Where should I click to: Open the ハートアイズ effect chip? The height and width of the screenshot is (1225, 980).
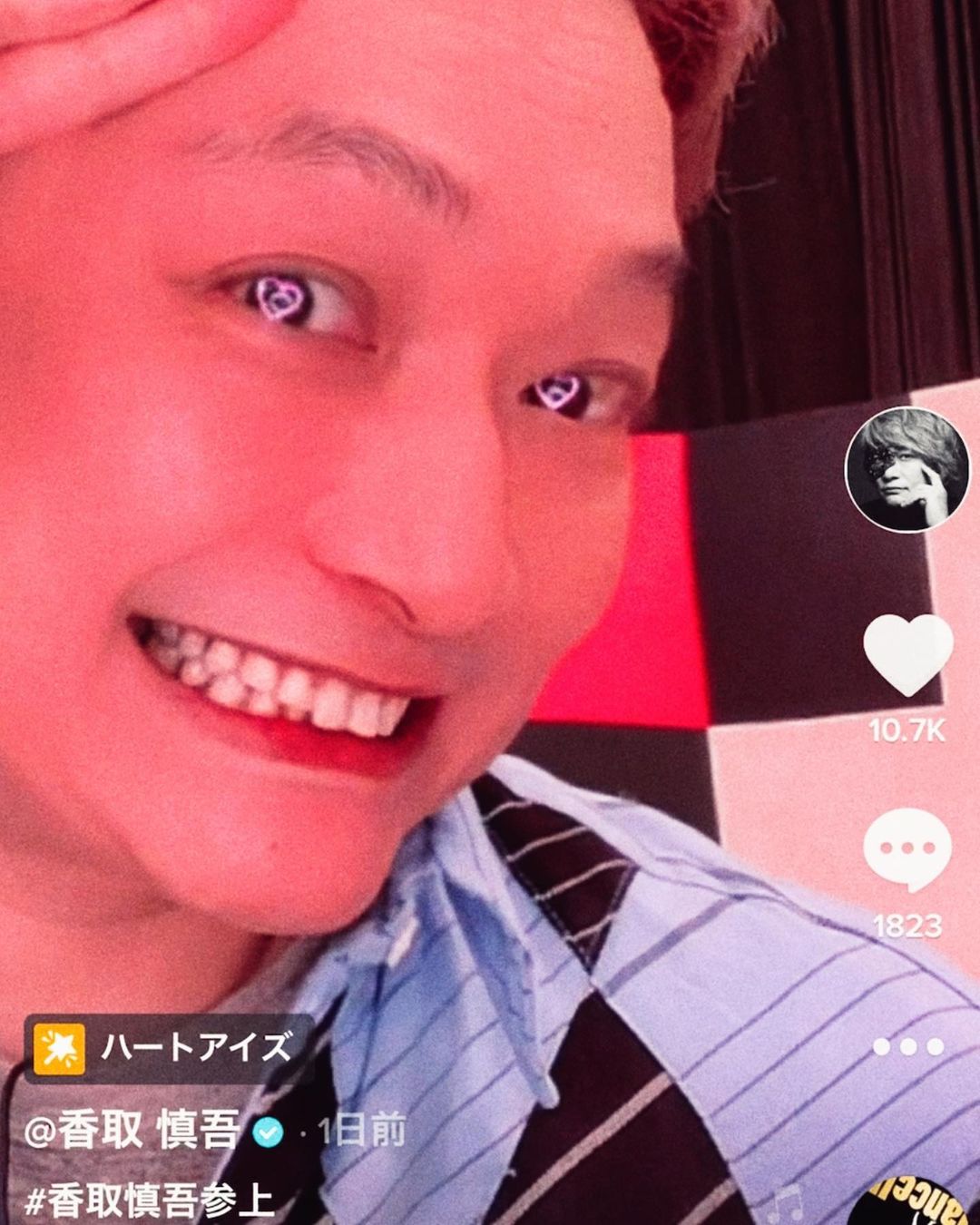click(x=169, y=1049)
